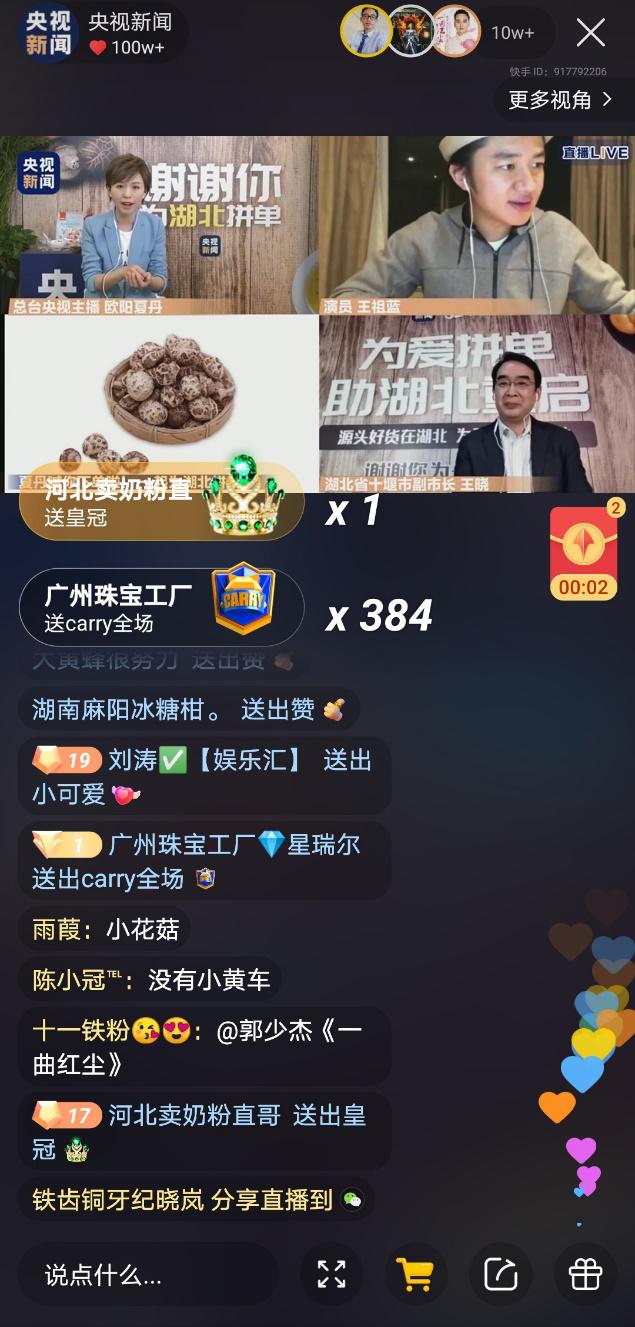This screenshot has width=635, height=1327.
Task: Close the live stream
Action: tap(590, 33)
